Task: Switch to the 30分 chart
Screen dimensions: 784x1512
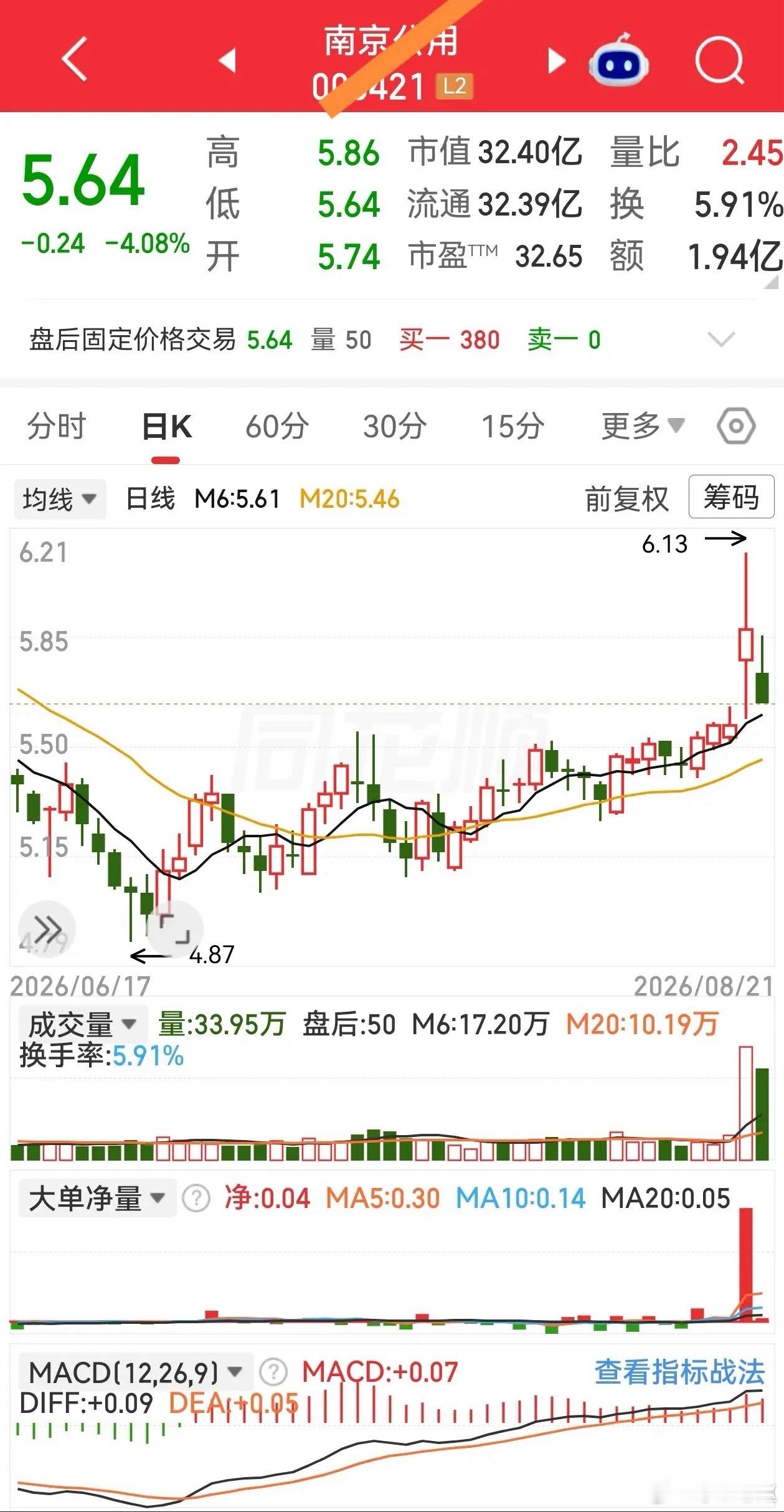Action: point(395,427)
